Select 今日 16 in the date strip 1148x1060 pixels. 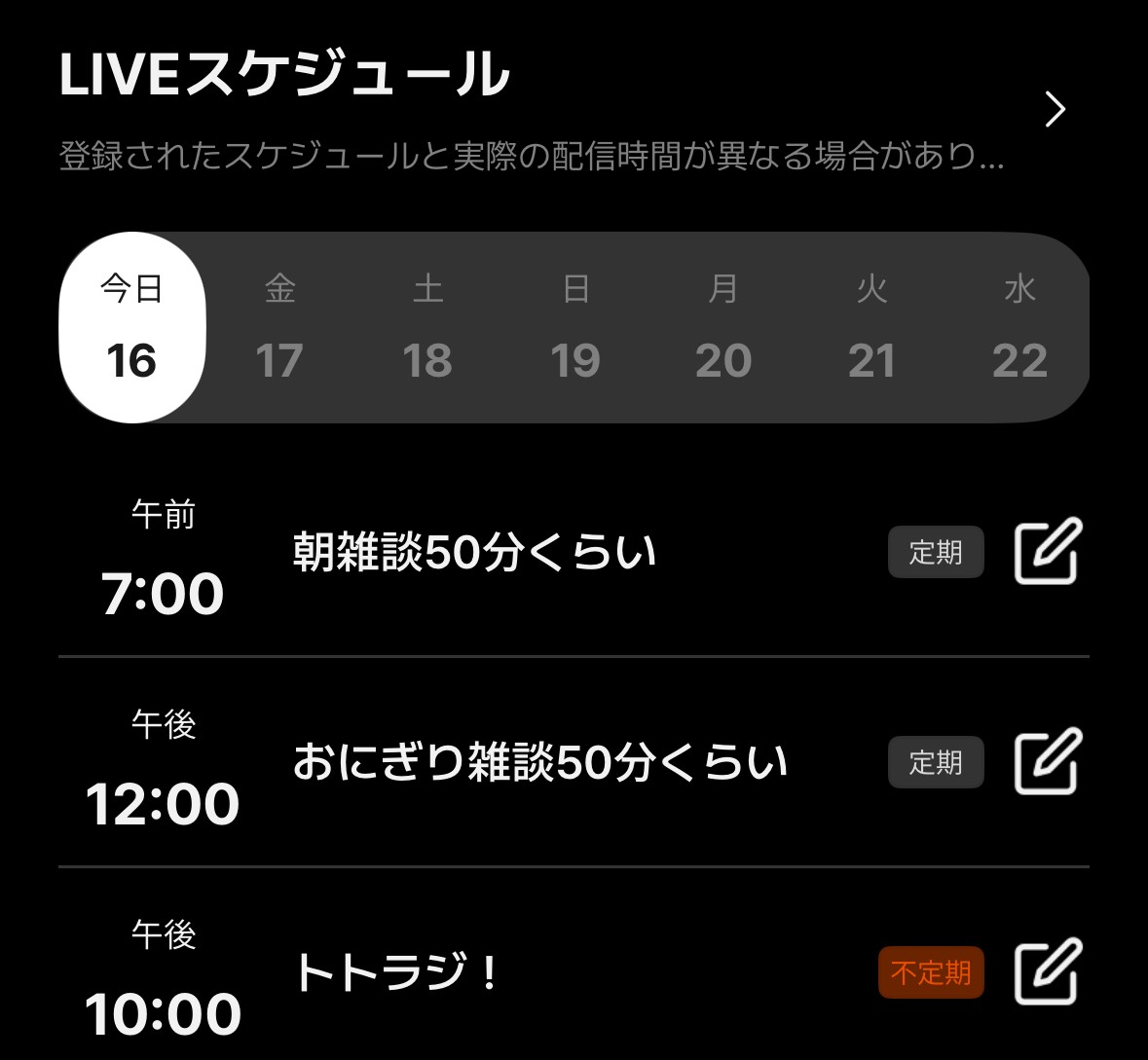[x=132, y=328]
